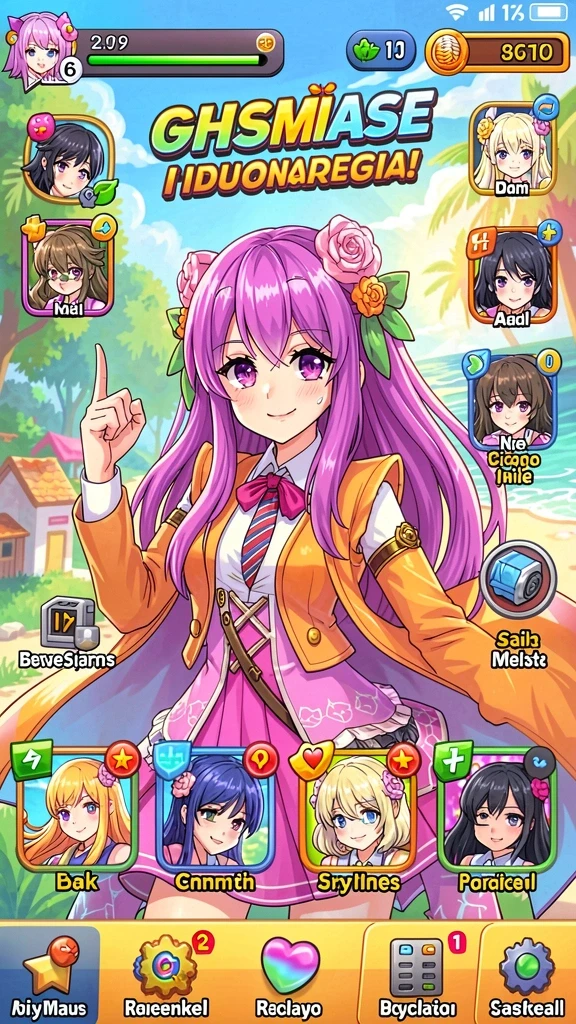Open the green gem currency counter
Image resolution: width=576 pixels, height=1024 pixels.
[x=381, y=51]
